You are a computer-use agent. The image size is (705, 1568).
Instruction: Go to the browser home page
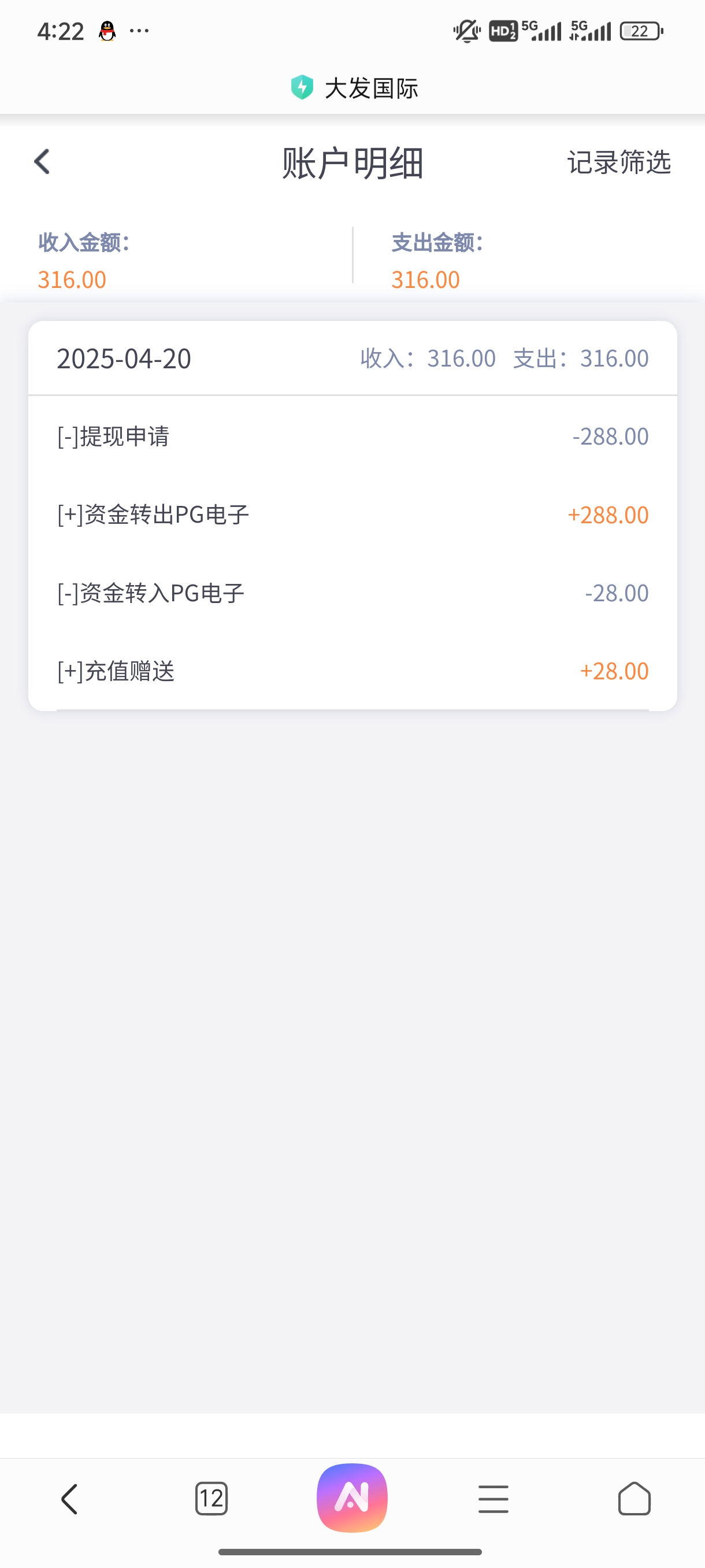634,1498
